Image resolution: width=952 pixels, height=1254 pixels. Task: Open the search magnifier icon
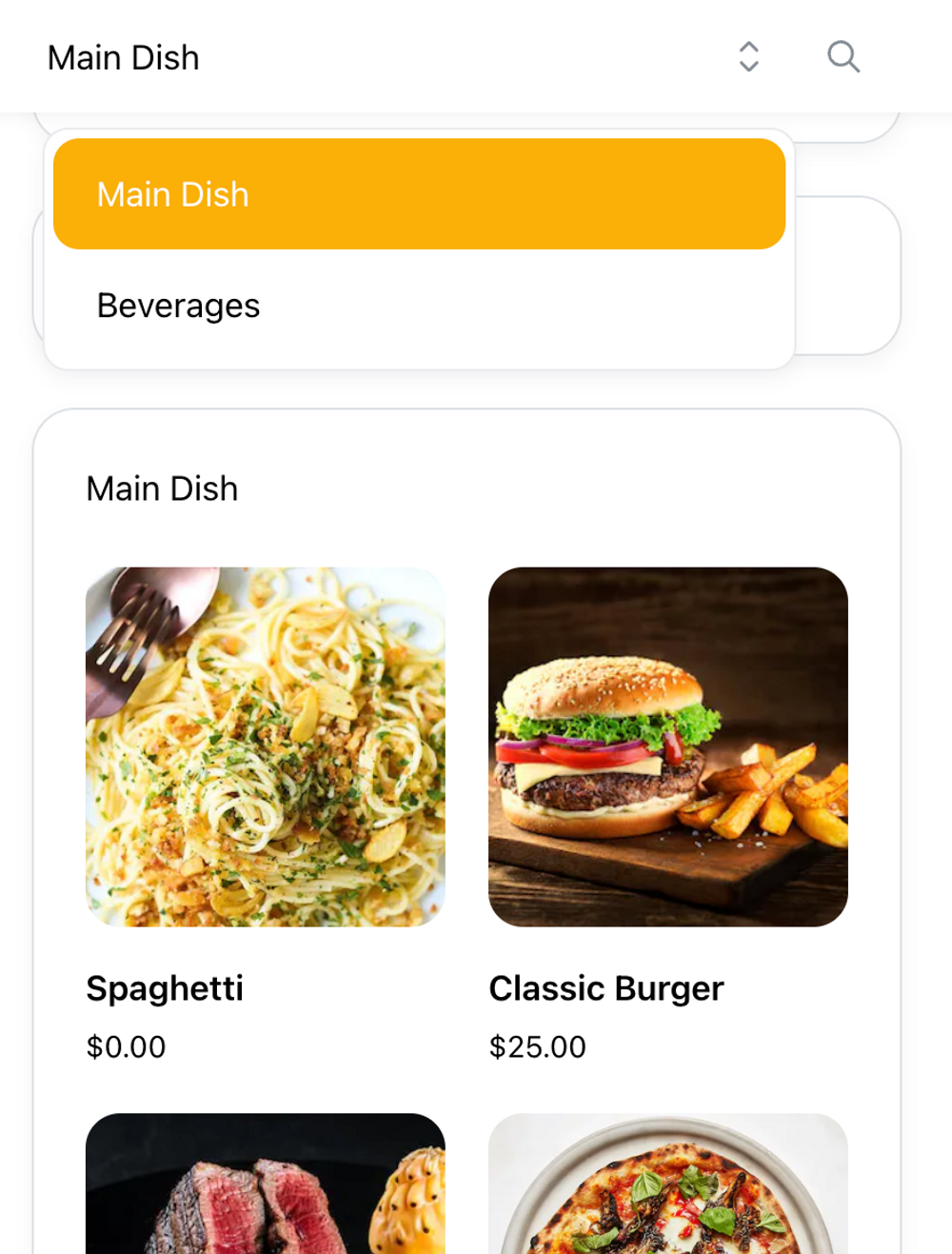coord(843,57)
